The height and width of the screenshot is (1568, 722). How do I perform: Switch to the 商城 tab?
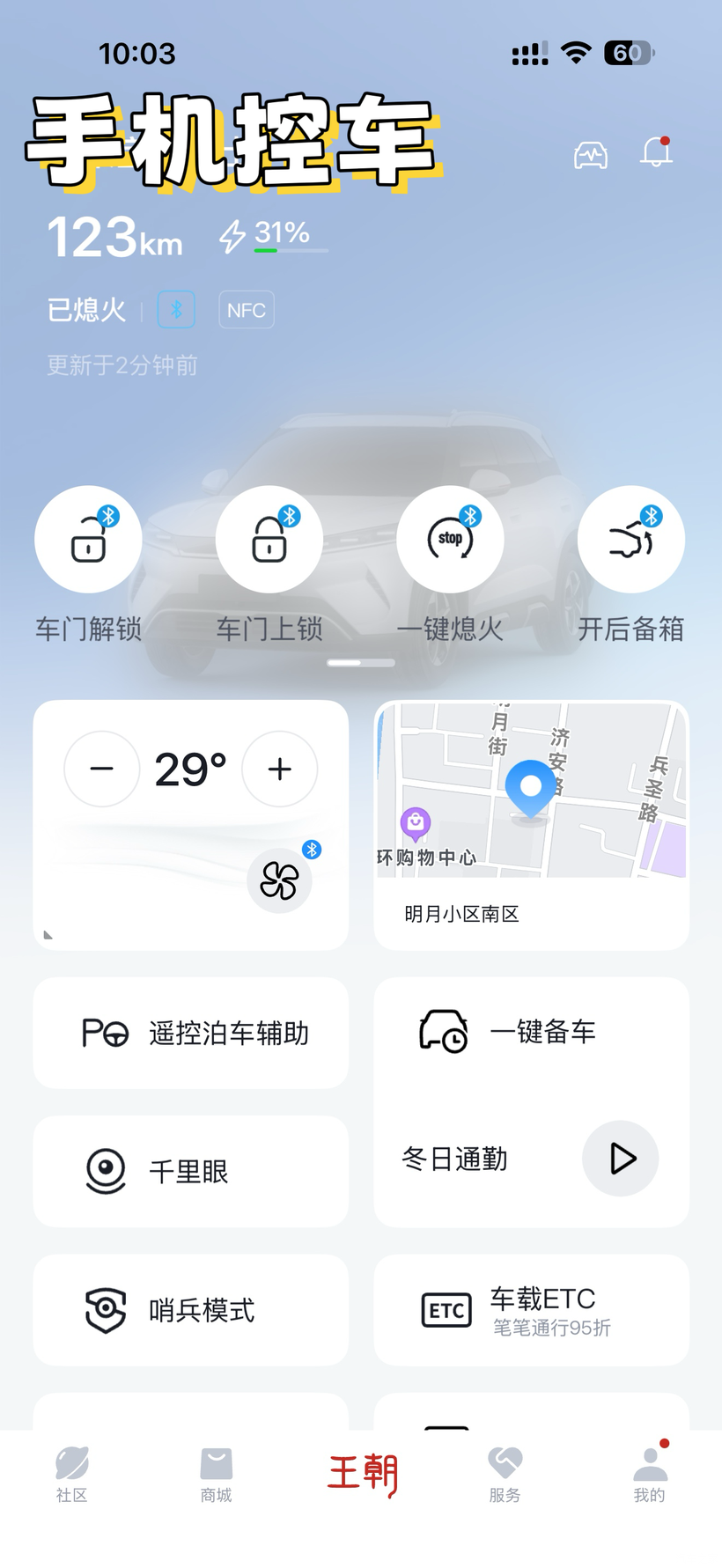pos(216,1474)
